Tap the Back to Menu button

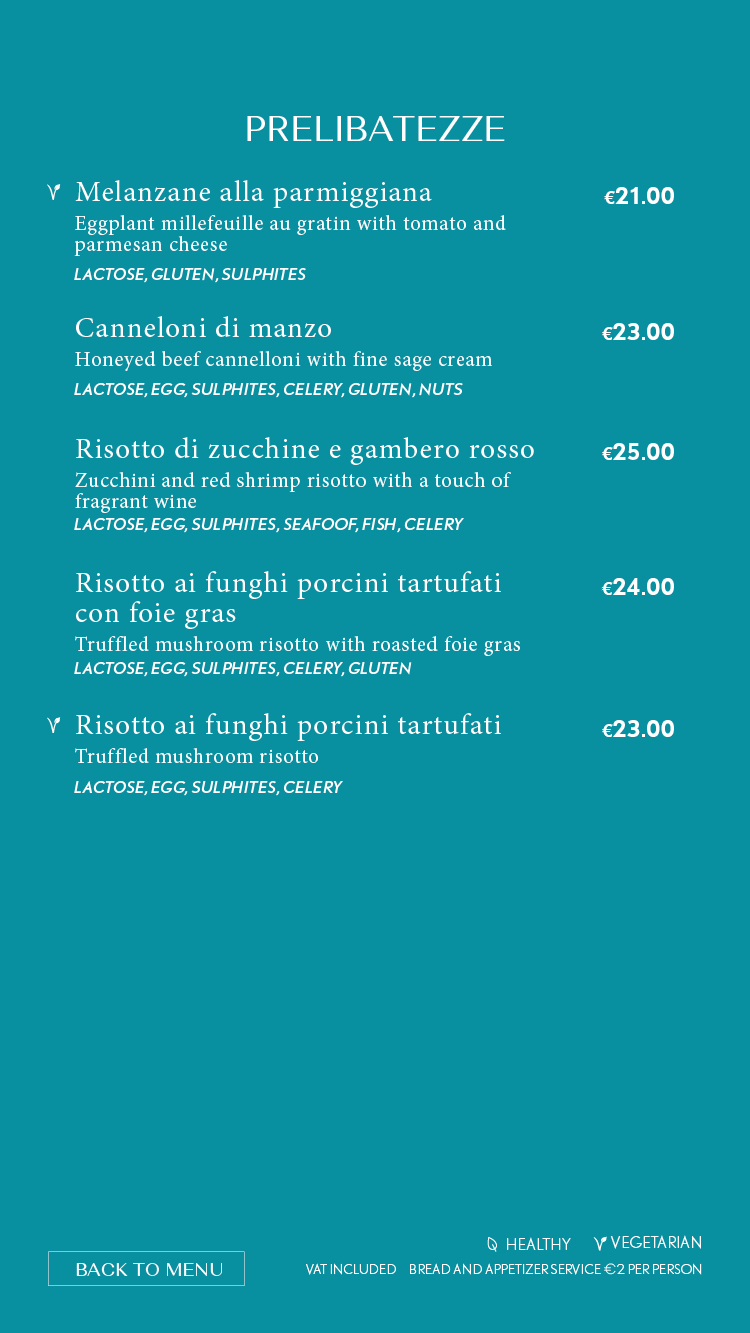coord(146,1268)
